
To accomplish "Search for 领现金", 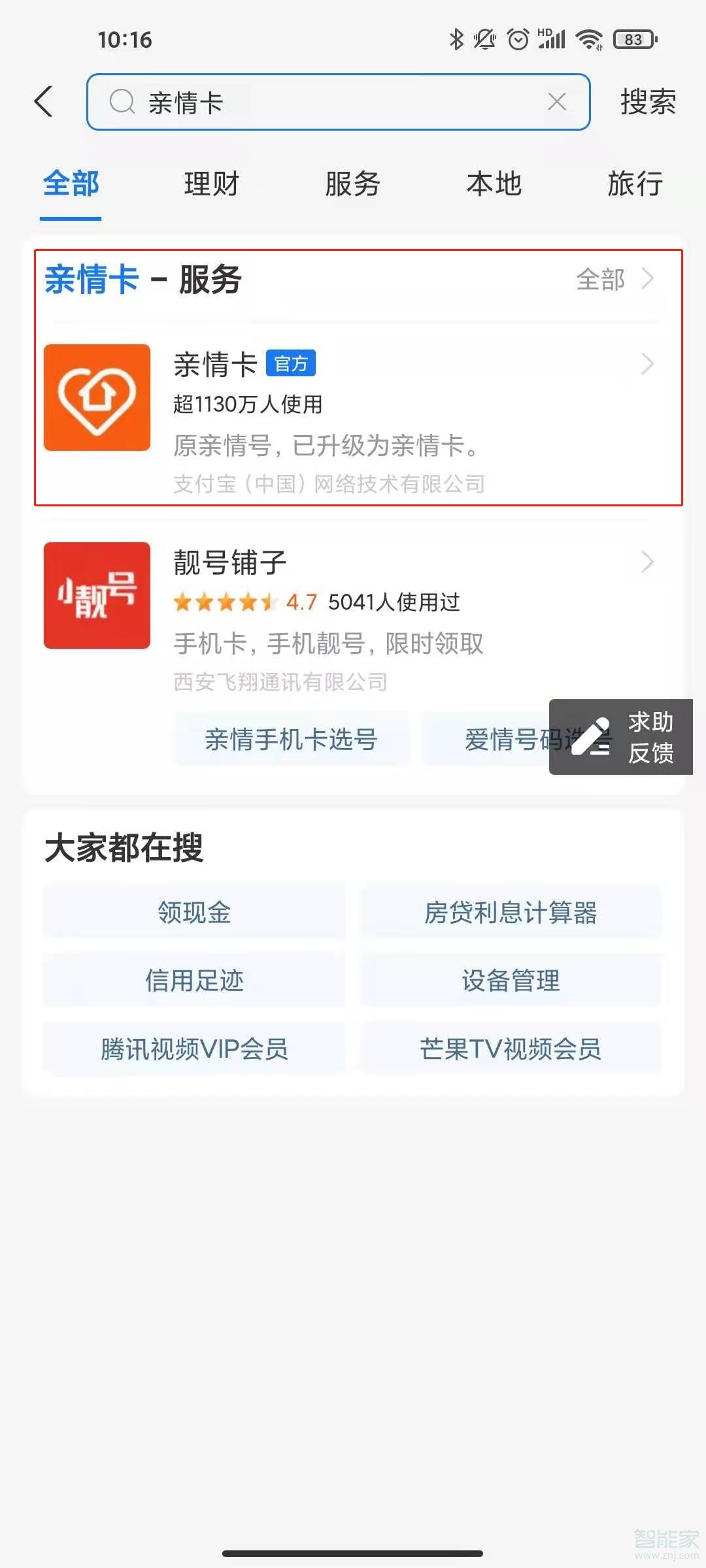I will (x=194, y=912).
